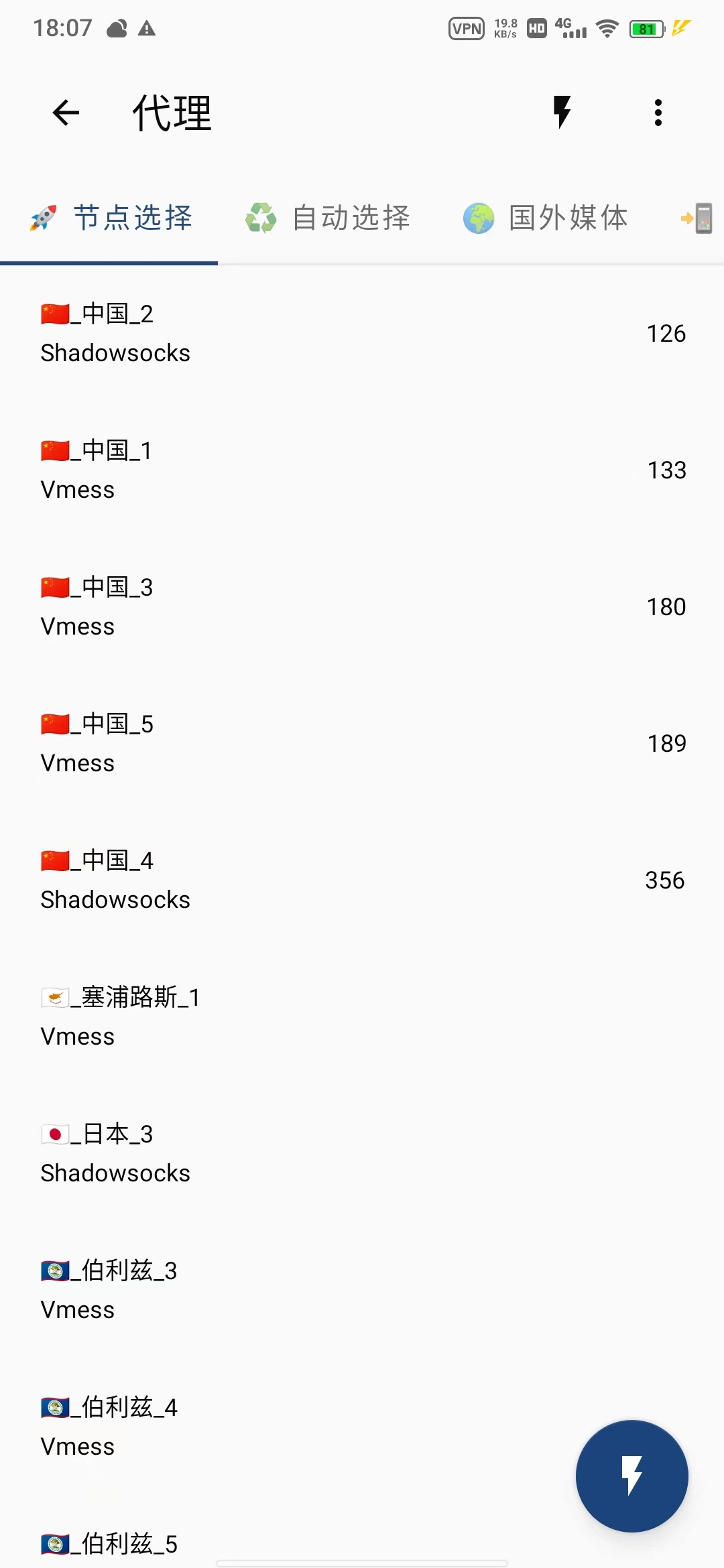Select the 中国_4 Shadowsocks node

tap(362, 880)
